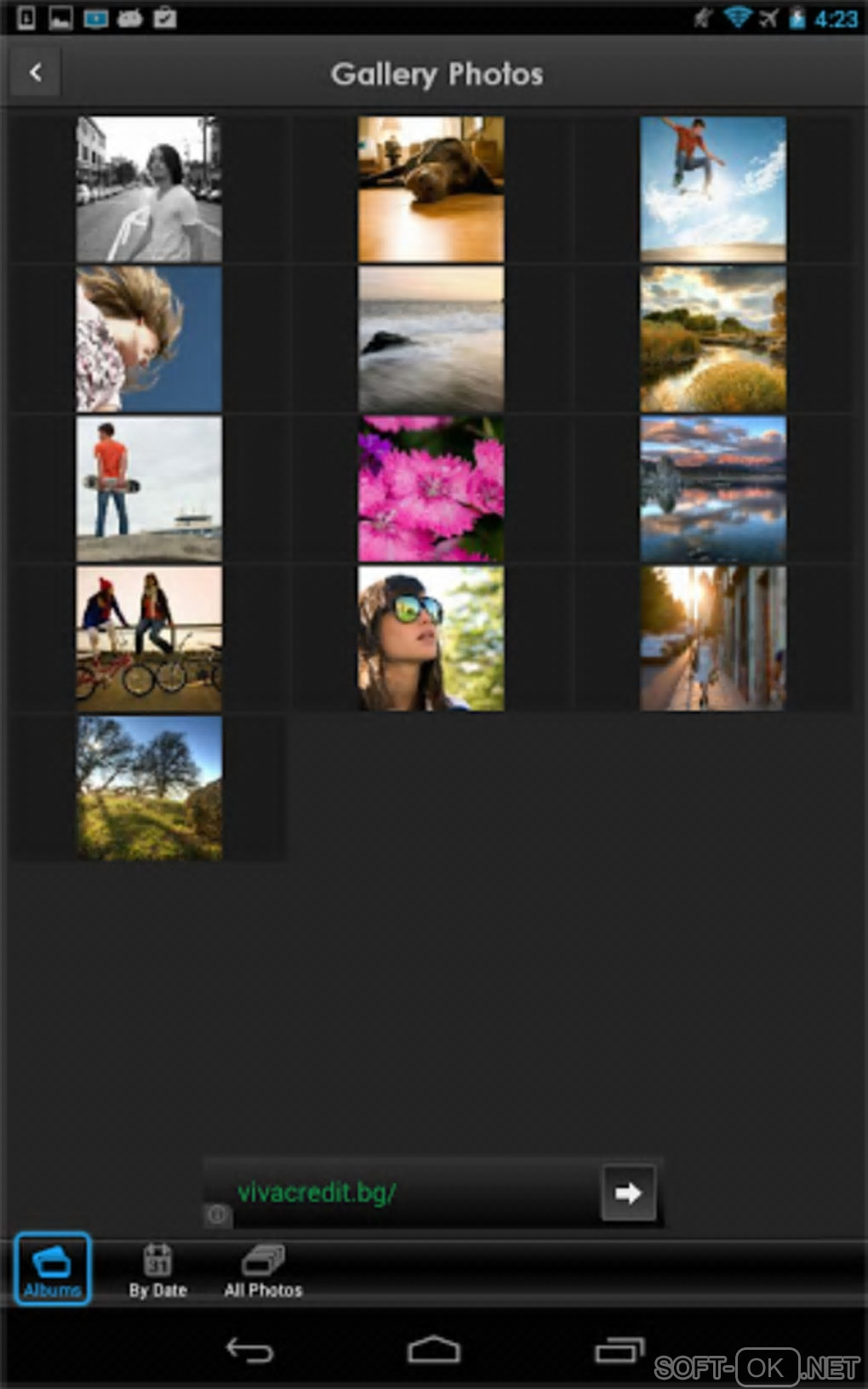Viewport: 868px width, 1389px height.
Task: Open the river landscape with clouds photo
Action: coord(712,339)
